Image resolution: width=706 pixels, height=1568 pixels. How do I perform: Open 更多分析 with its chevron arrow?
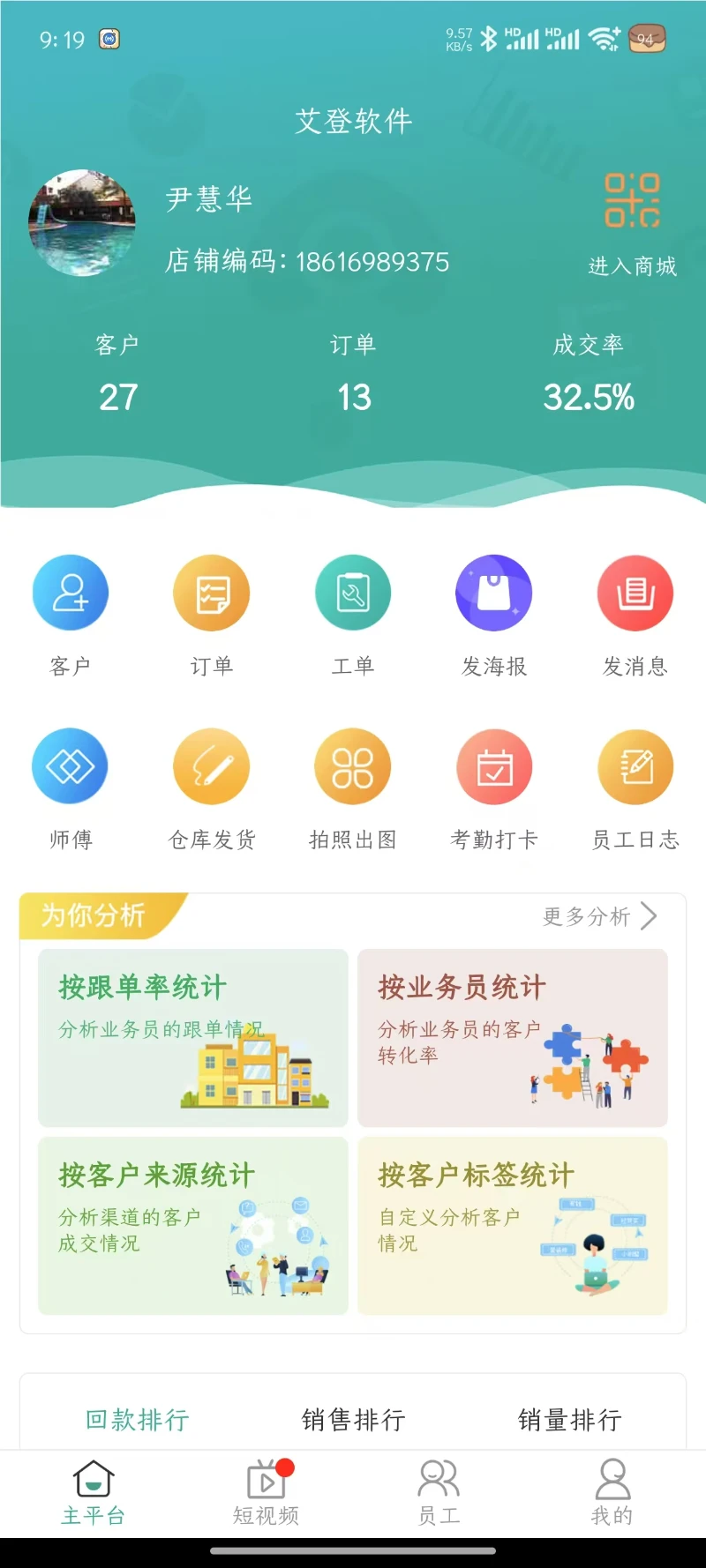pyautogui.click(x=597, y=917)
